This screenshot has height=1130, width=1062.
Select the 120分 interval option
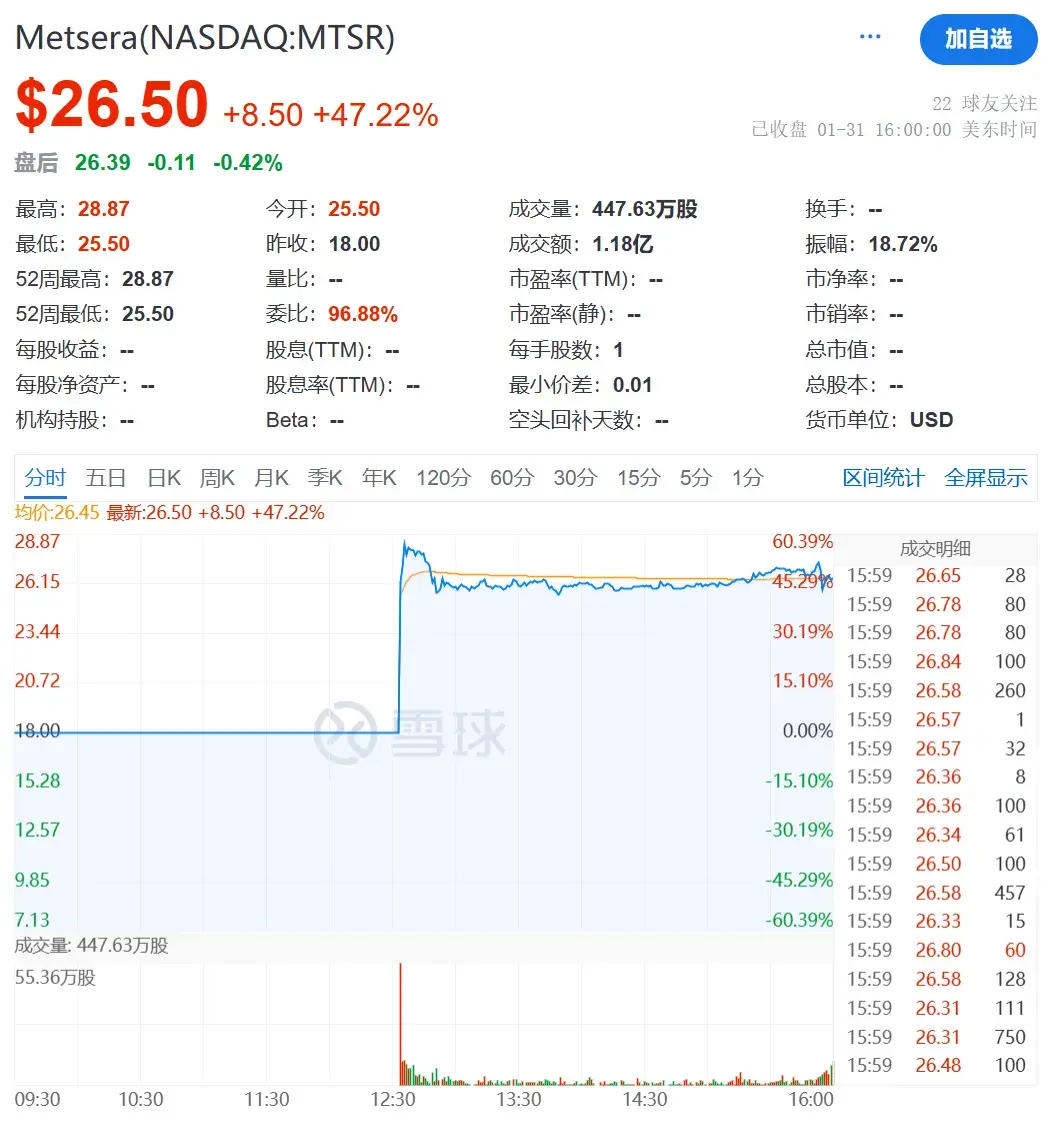[x=443, y=478]
